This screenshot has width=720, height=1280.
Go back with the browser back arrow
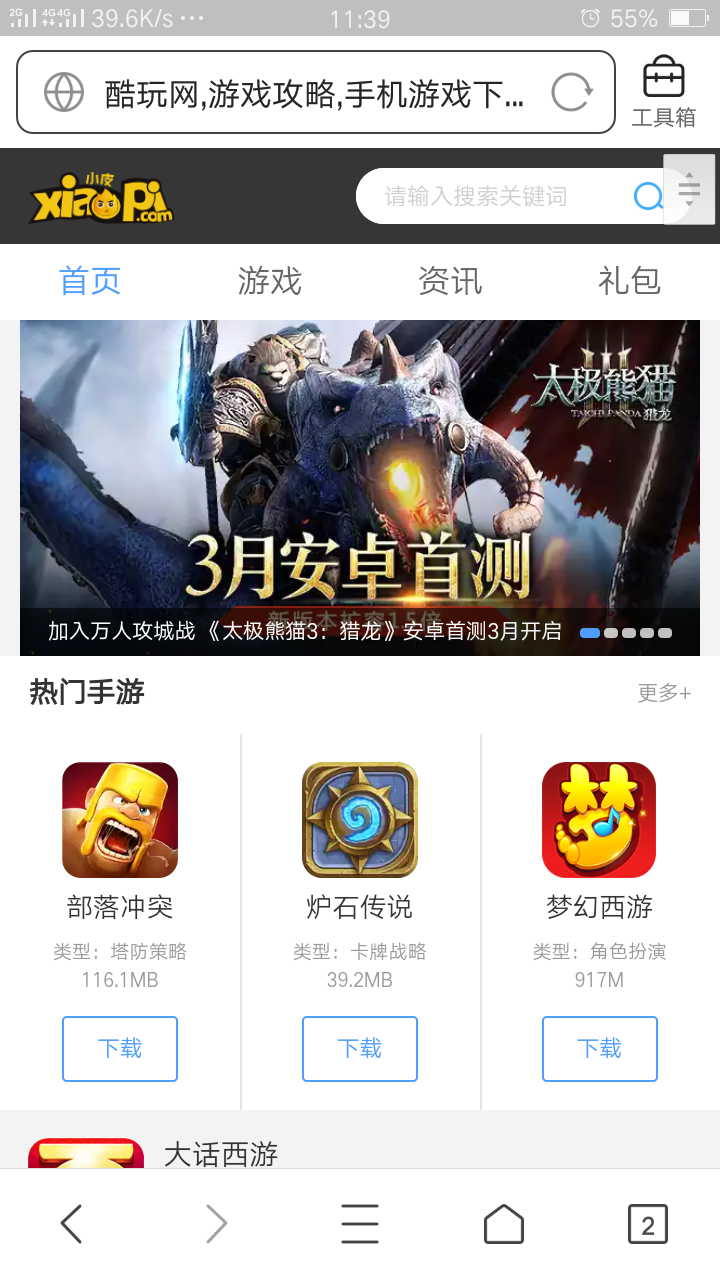tap(72, 1223)
